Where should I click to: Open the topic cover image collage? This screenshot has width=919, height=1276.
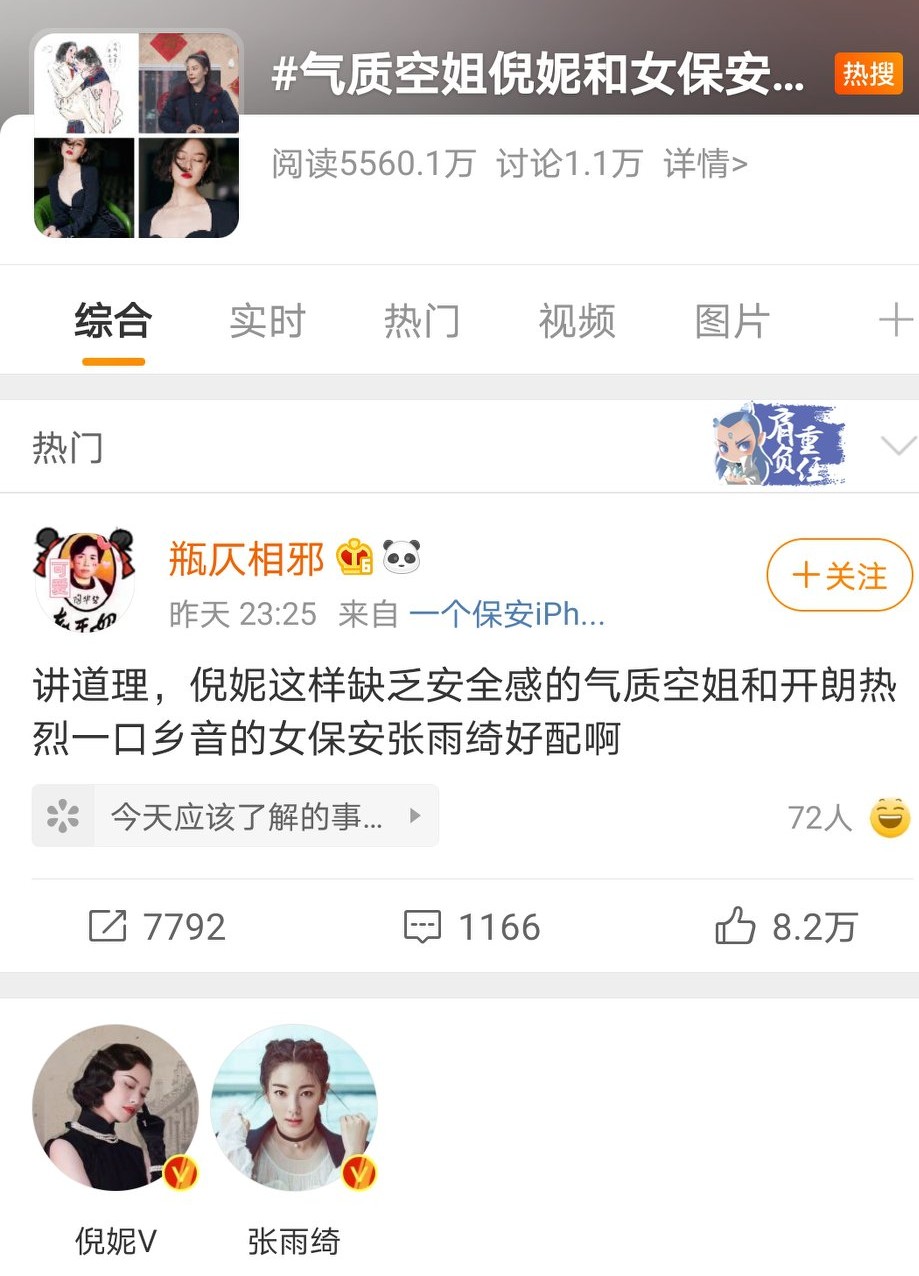pyautogui.click(x=137, y=135)
